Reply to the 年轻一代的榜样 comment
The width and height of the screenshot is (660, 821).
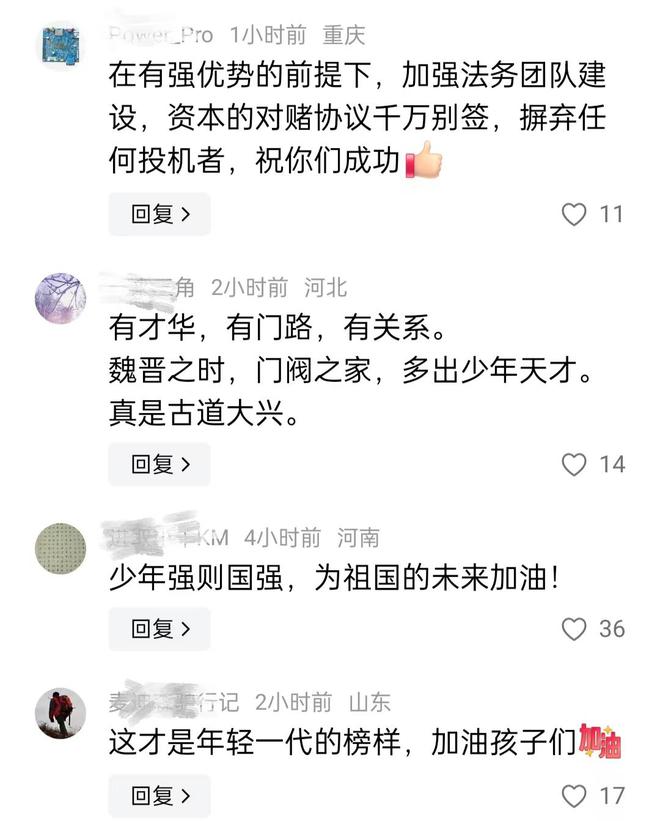click(x=159, y=796)
